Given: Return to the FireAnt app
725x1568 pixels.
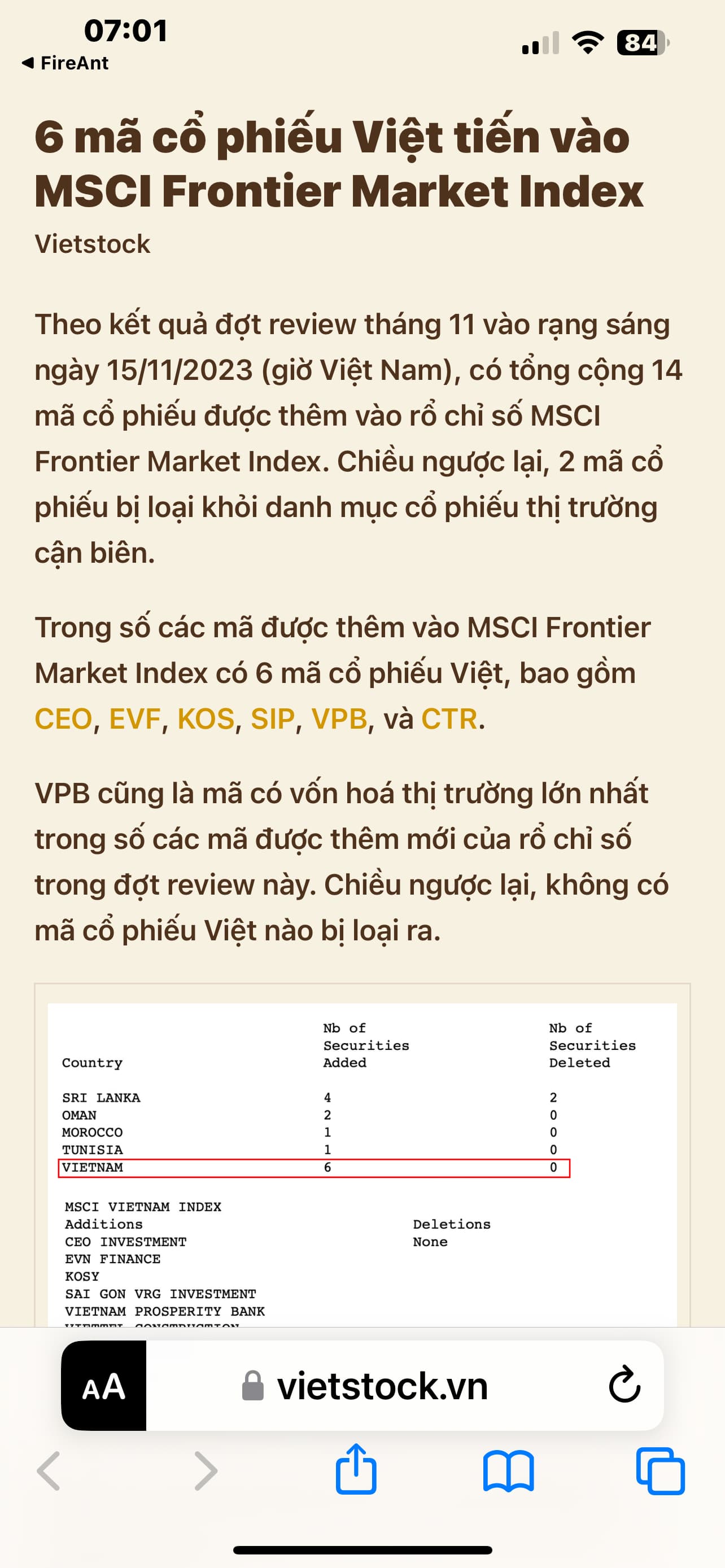Looking at the screenshot, I should click(65, 63).
